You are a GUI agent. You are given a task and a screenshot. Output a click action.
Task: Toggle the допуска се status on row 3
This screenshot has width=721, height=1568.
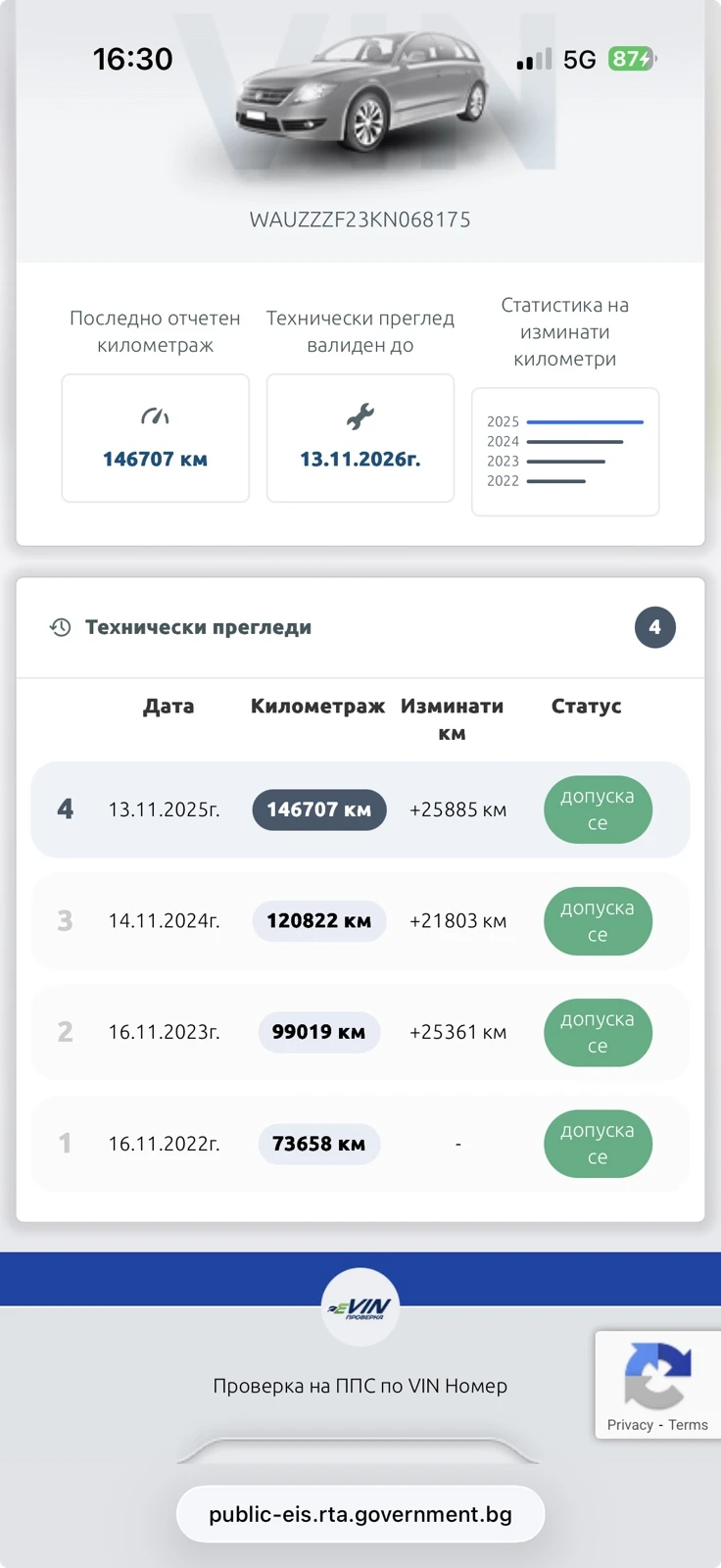click(x=598, y=921)
